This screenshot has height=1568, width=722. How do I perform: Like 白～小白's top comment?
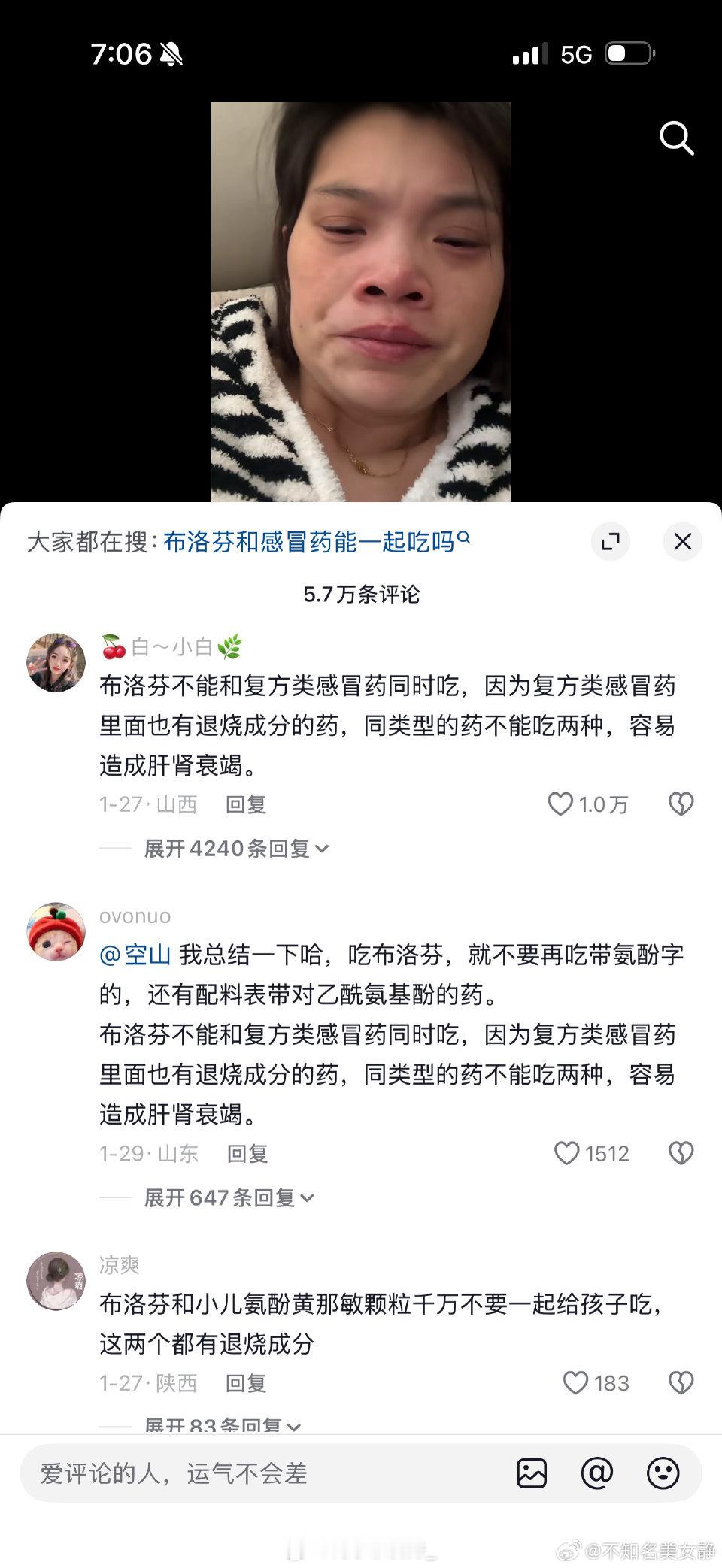(x=560, y=804)
